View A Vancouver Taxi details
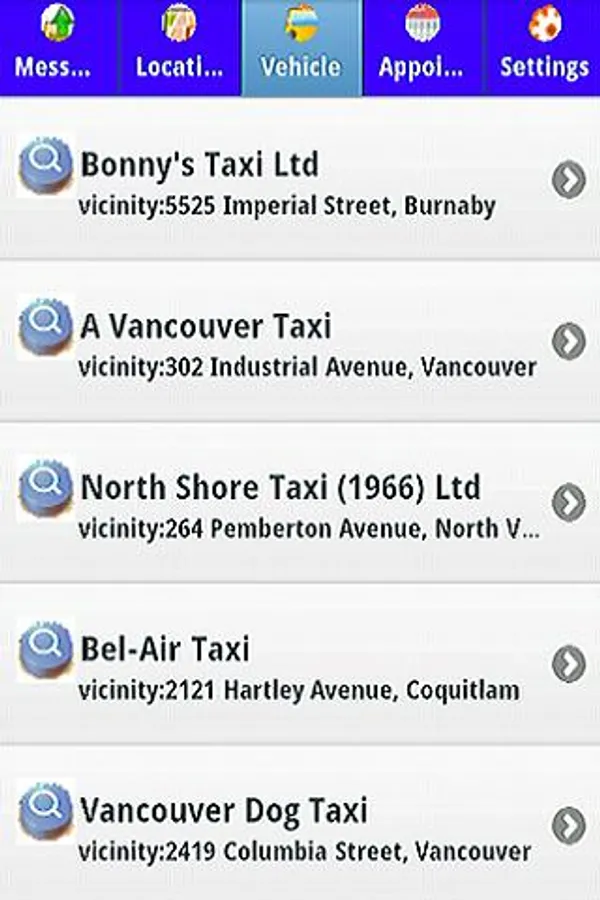Screen dimensions: 600x900 click(x=300, y=342)
